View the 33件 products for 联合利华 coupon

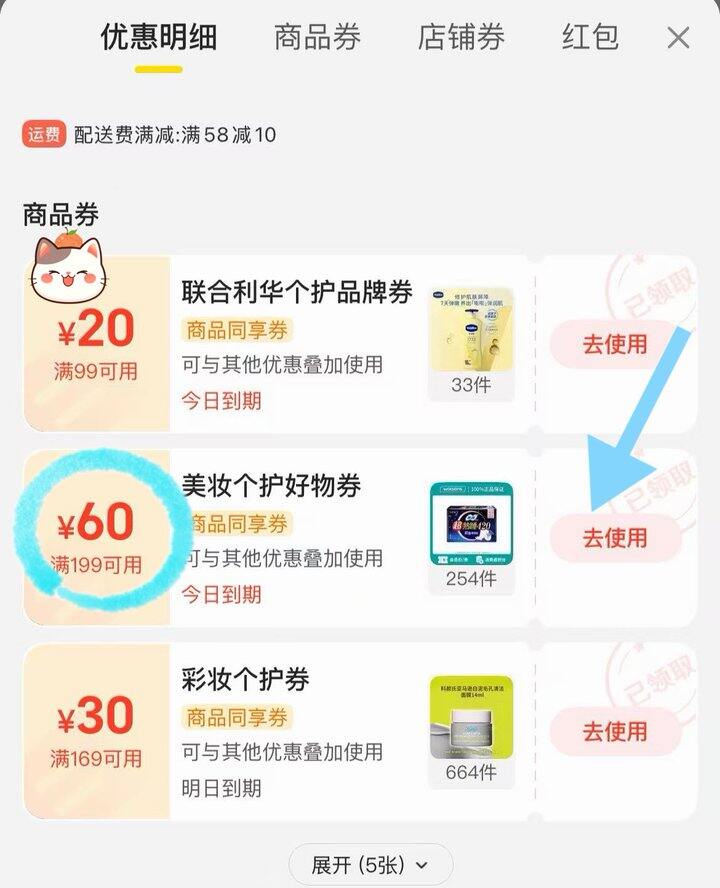click(x=471, y=343)
